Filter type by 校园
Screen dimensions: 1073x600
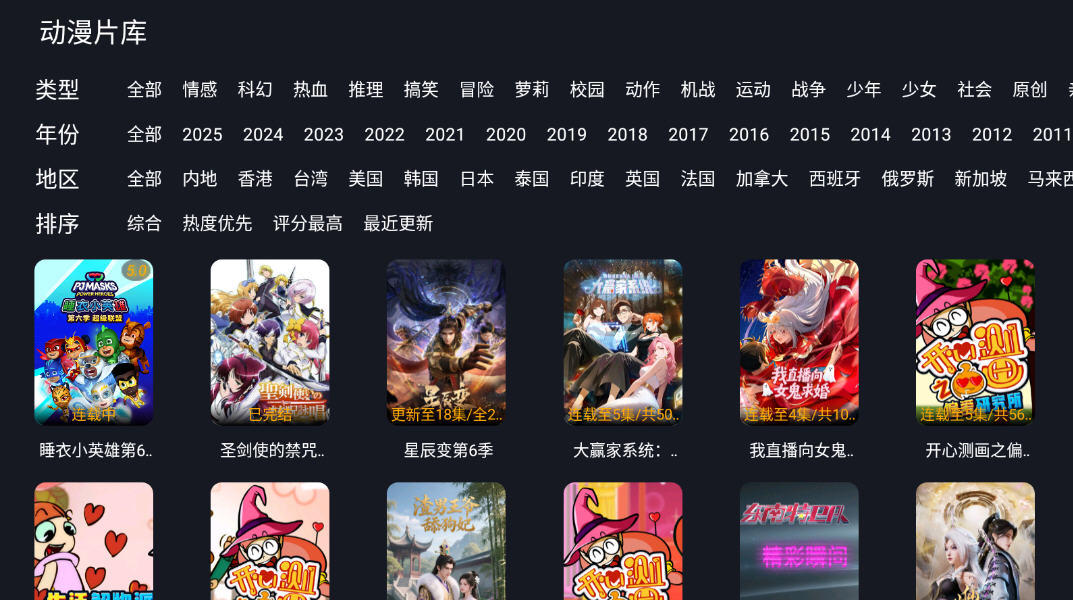pyautogui.click(x=587, y=90)
